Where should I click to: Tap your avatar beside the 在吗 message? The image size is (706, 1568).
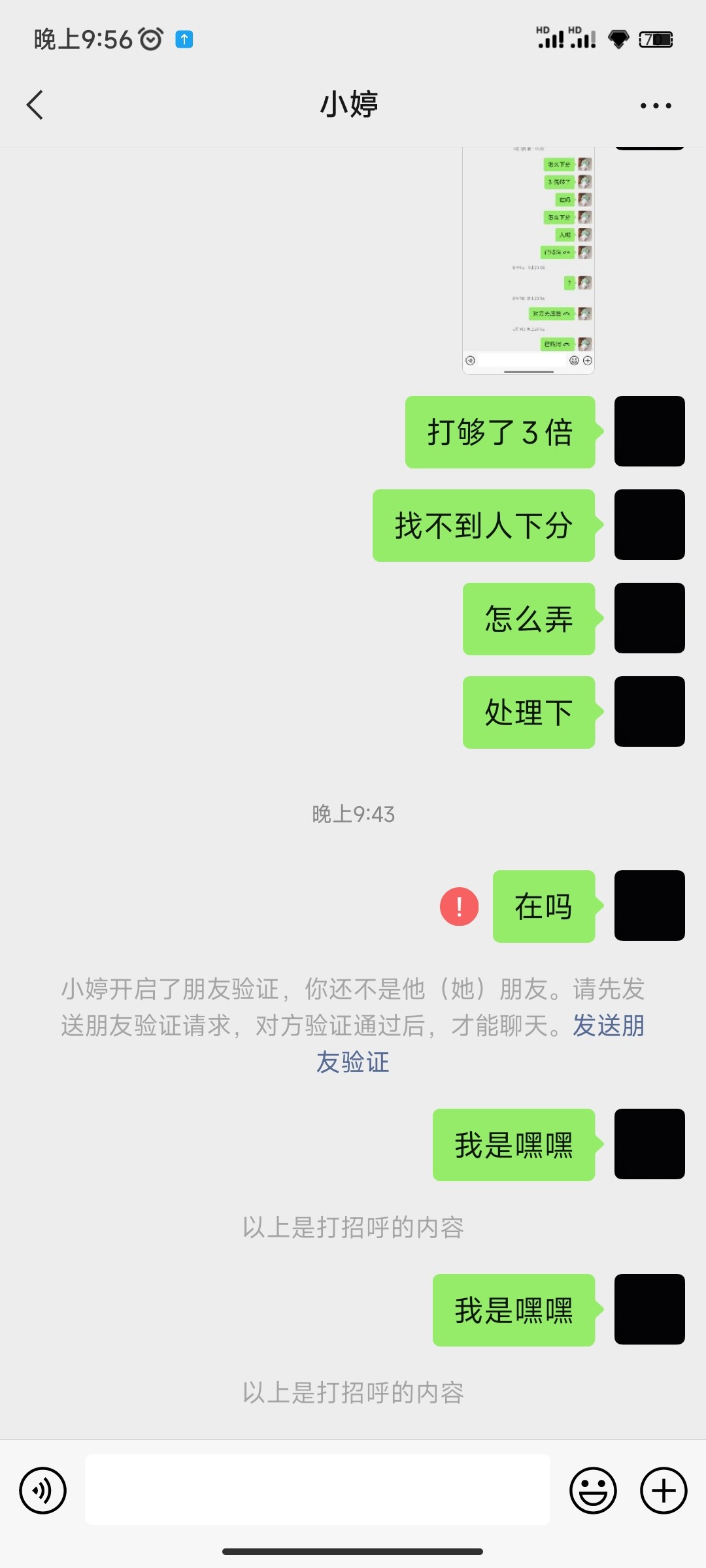648,906
